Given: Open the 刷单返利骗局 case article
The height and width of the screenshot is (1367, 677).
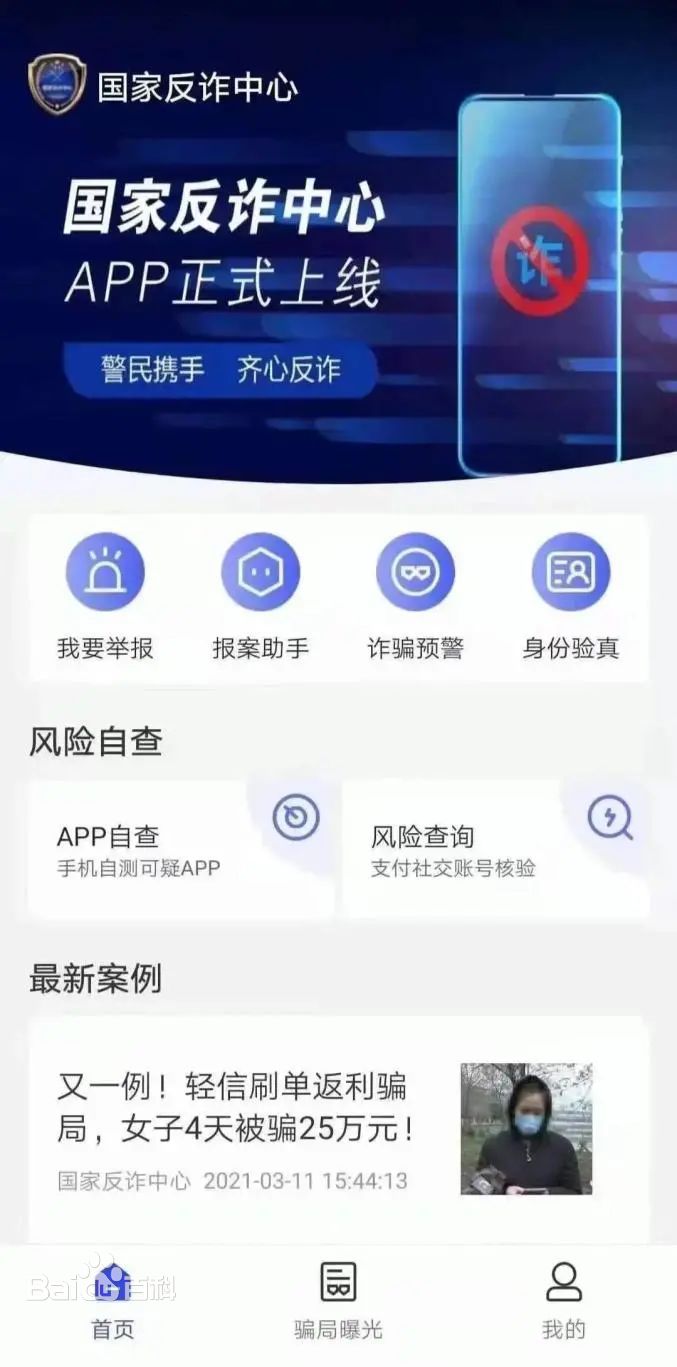Looking at the screenshot, I should coord(338,1129).
